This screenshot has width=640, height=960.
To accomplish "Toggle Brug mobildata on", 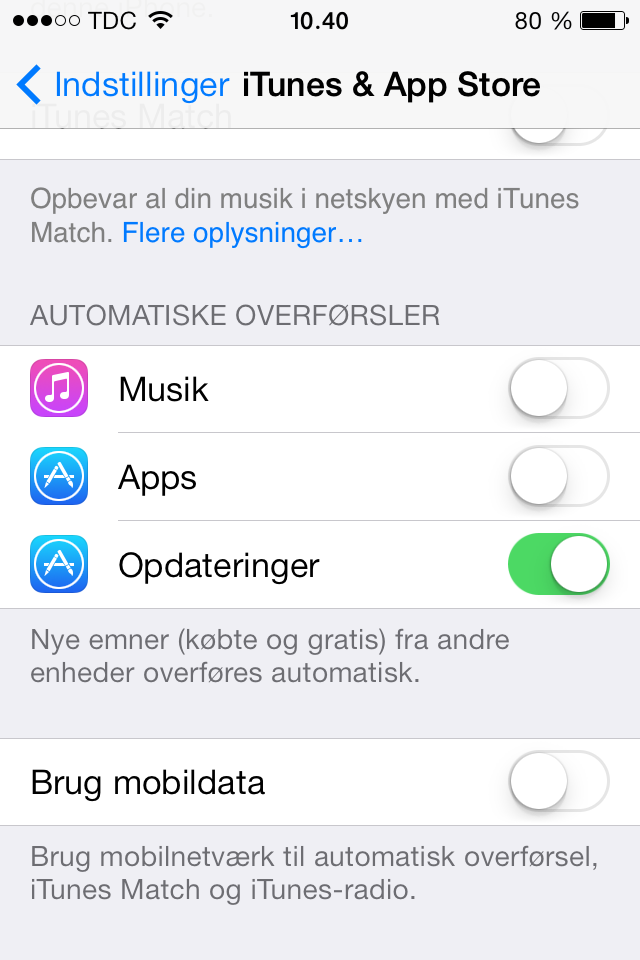I will pyautogui.click(x=558, y=781).
